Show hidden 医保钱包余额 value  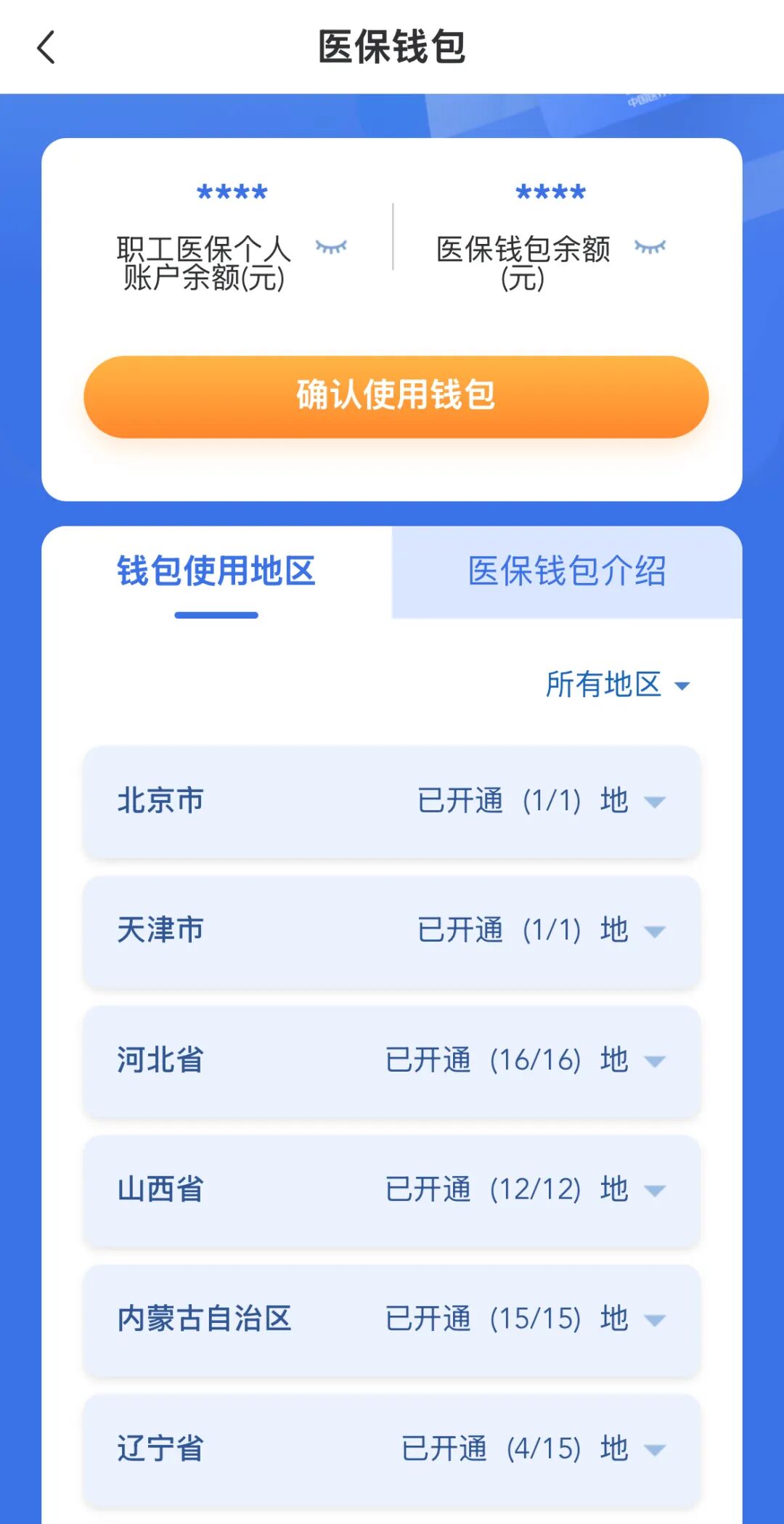(650, 248)
